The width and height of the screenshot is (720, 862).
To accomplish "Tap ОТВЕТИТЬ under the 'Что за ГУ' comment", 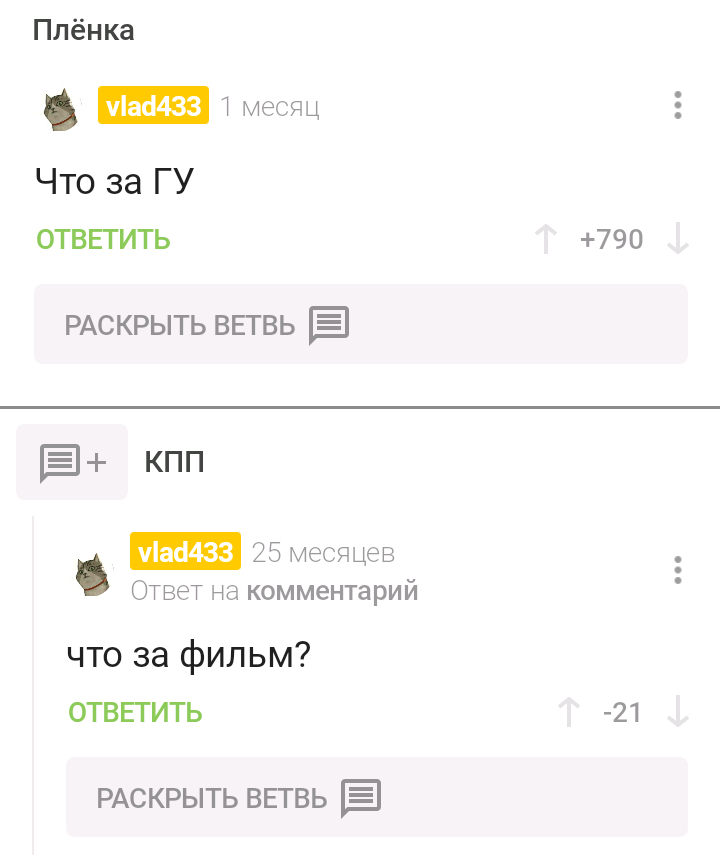I will (103, 240).
